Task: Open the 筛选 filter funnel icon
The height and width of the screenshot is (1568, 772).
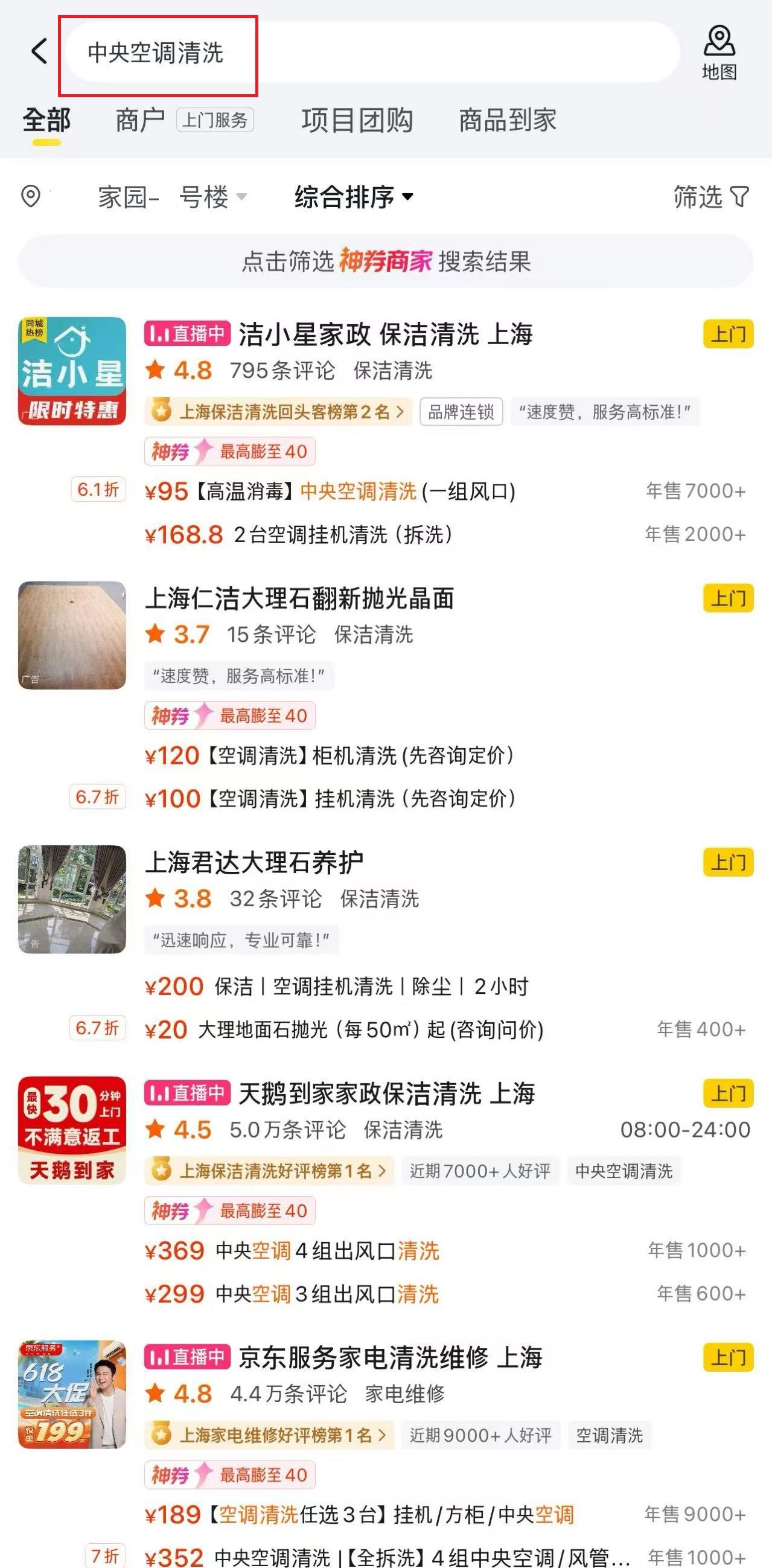Action: pyautogui.click(x=709, y=198)
